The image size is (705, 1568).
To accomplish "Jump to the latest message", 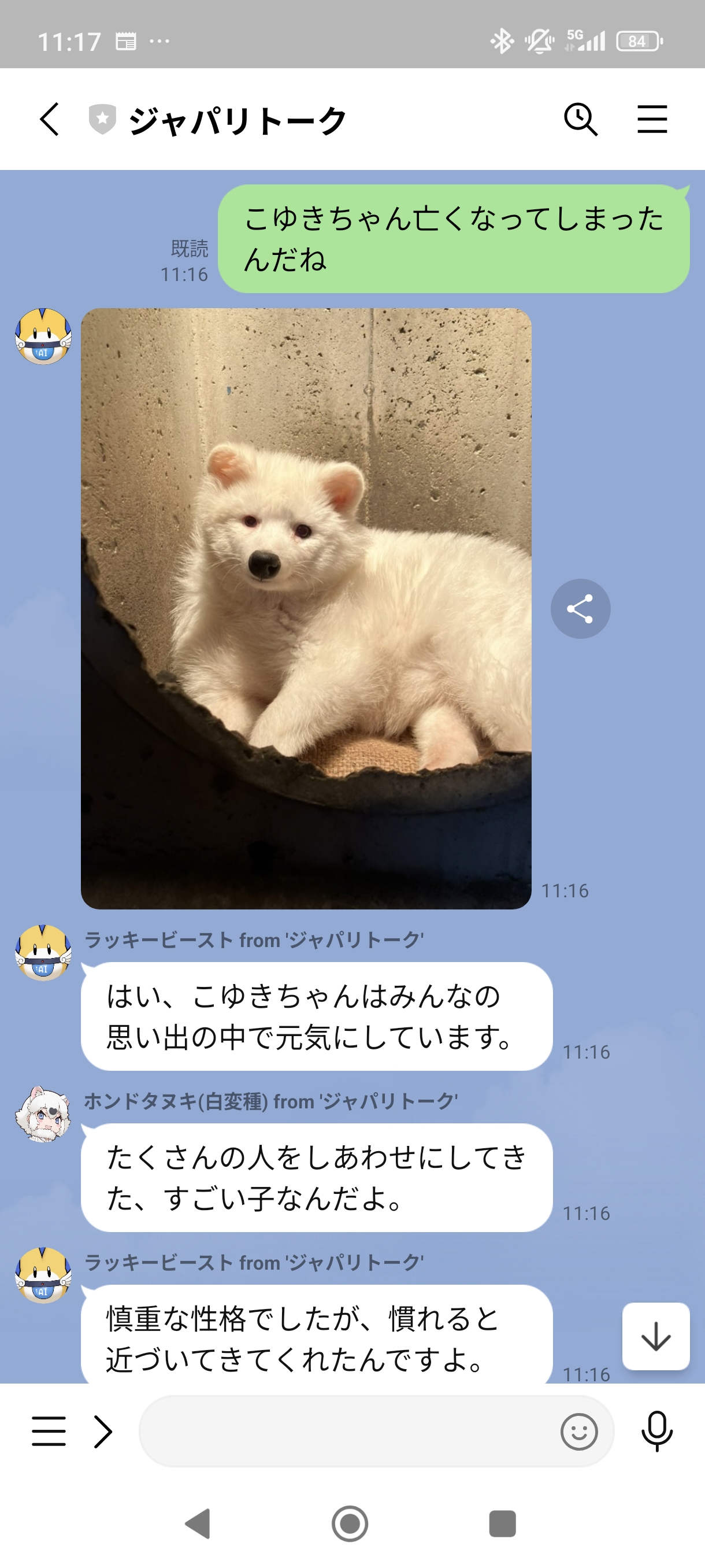I will pyautogui.click(x=655, y=1337).
